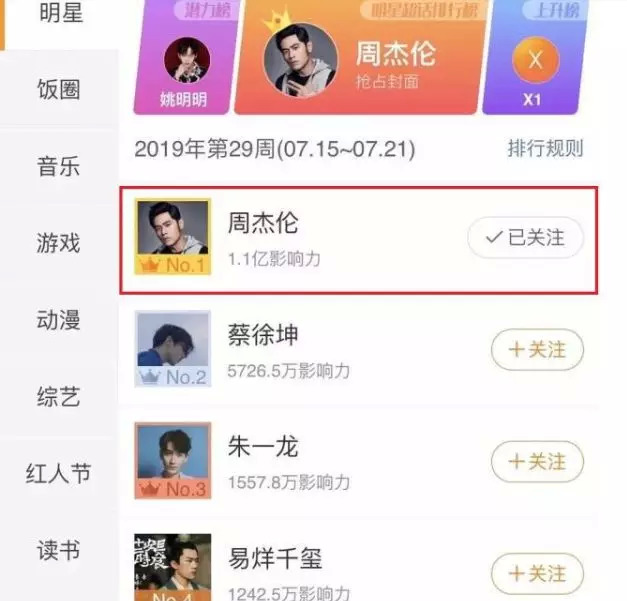Open the 游戏 category
Viewport: 627px width, 601px height.
(59, 243)
